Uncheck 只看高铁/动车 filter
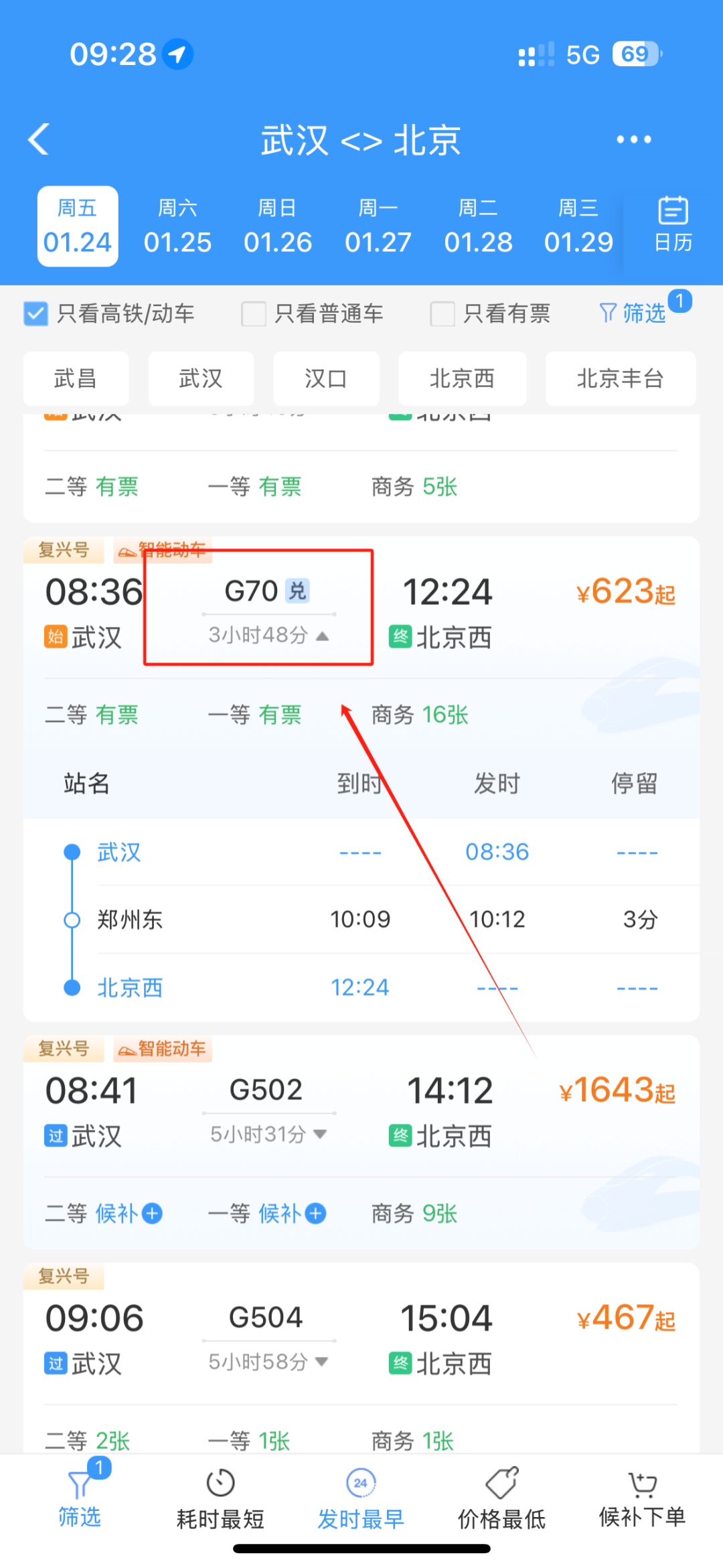 click(x=36, y=313)
